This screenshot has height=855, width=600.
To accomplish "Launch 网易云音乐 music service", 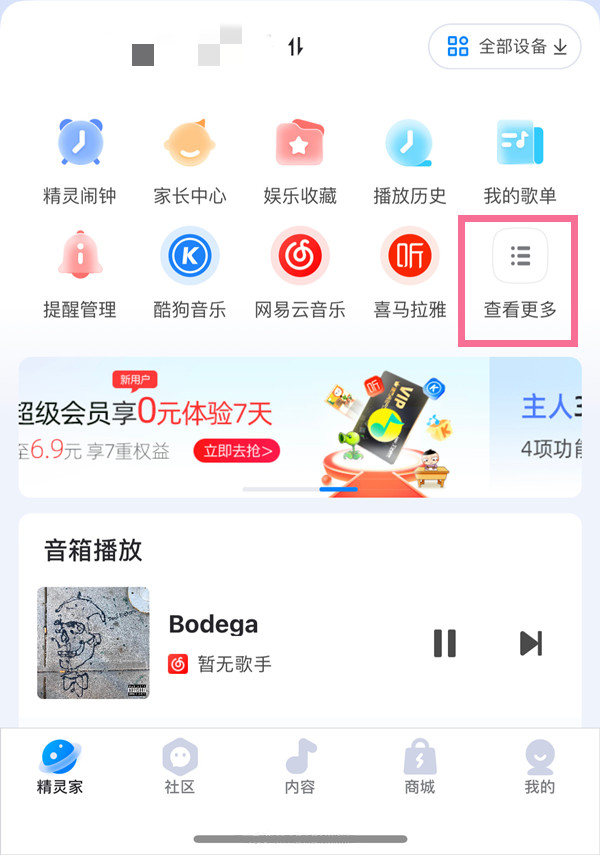I will coord(300,273).
